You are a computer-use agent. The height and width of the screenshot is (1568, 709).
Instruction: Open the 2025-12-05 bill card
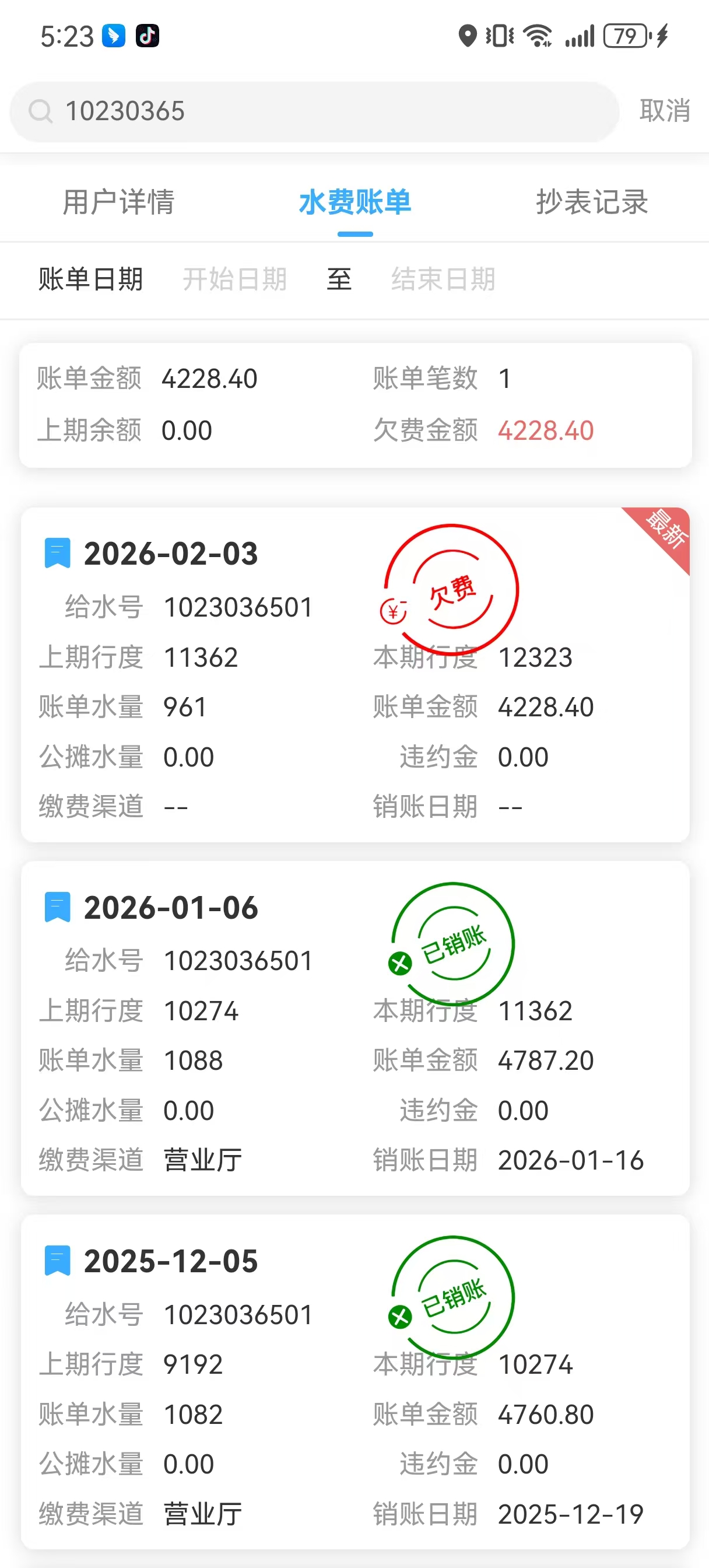click(355, 1381)
